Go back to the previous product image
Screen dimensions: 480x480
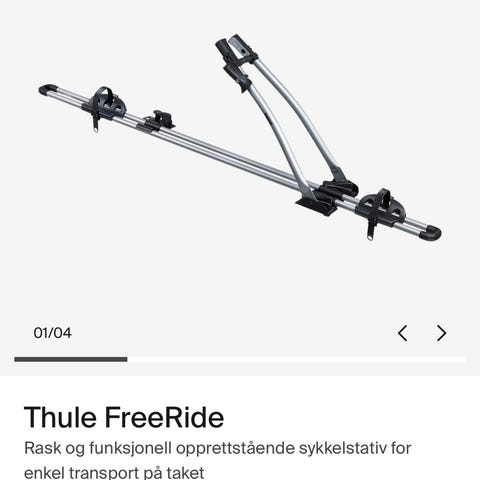pyautogui.click(x=403, y=333)
